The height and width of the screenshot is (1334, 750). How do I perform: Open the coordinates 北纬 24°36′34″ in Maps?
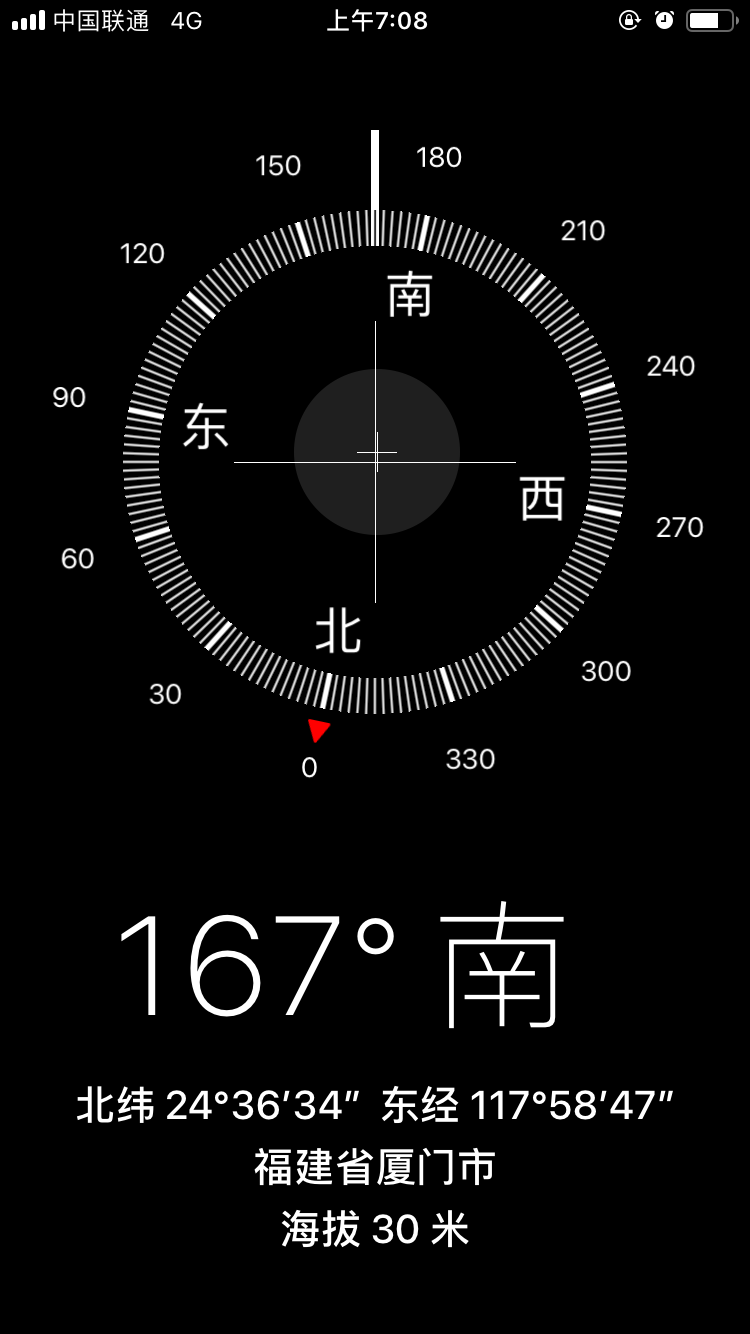tap(375, 1106)
